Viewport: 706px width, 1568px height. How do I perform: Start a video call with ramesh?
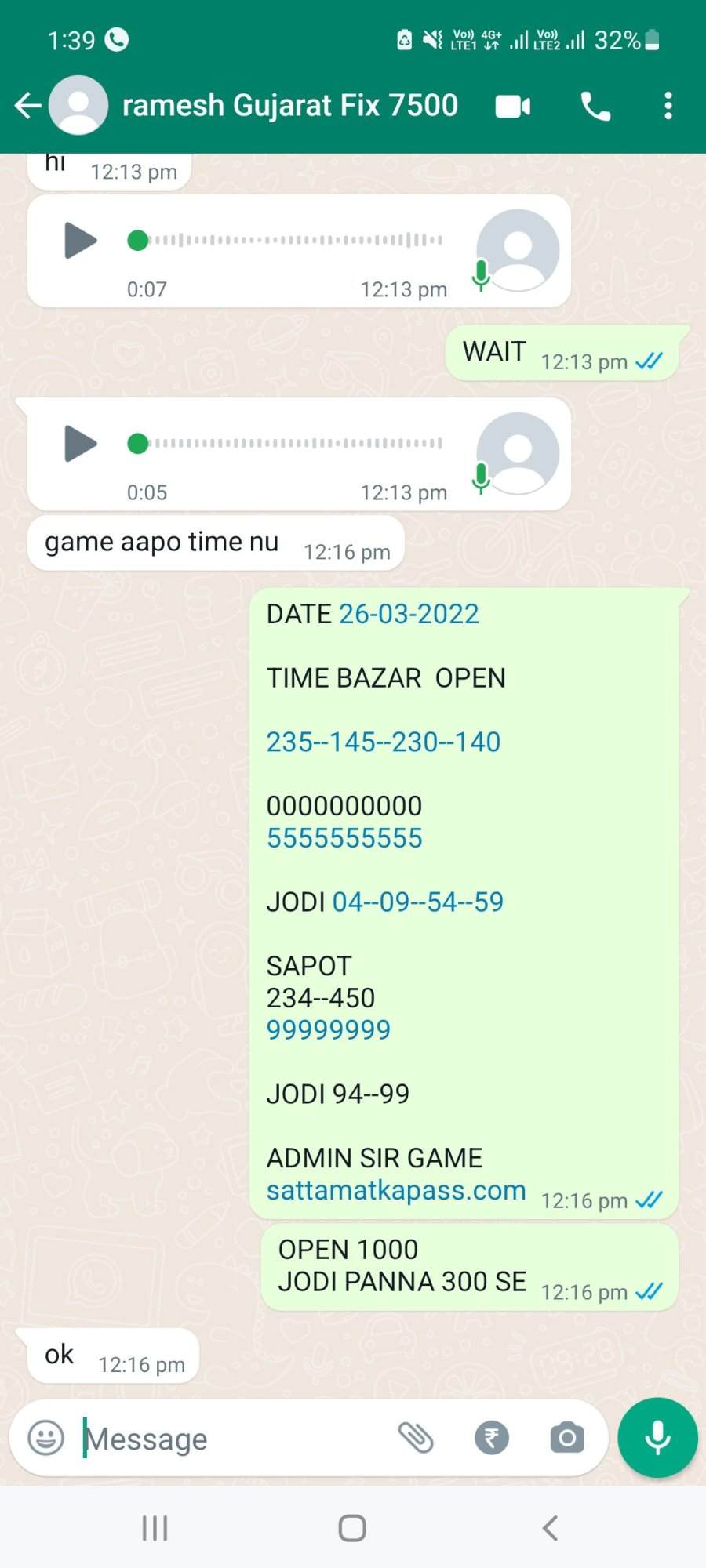tap(513, 106)
